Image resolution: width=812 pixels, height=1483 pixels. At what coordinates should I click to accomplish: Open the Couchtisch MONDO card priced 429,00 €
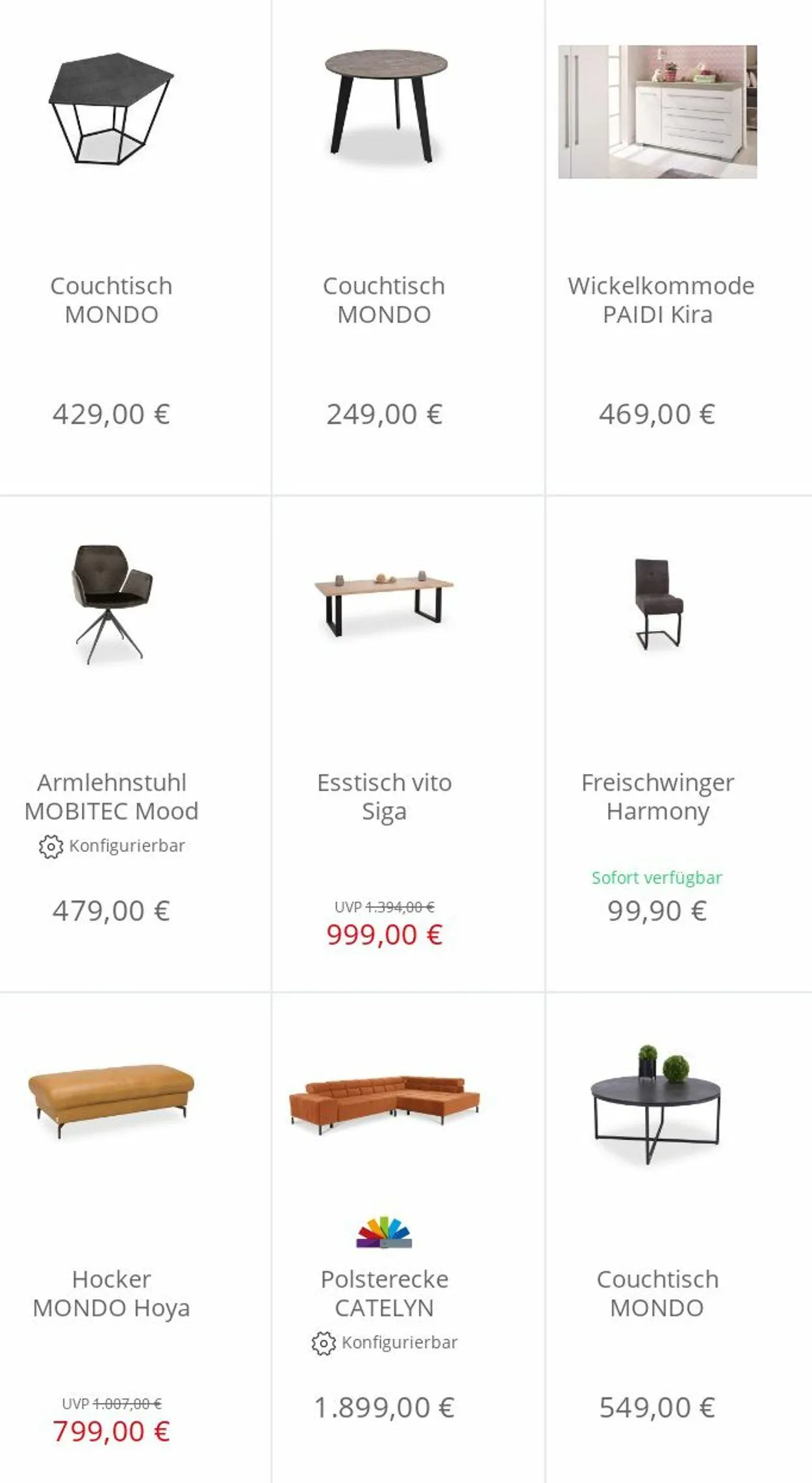pos(135,247)
